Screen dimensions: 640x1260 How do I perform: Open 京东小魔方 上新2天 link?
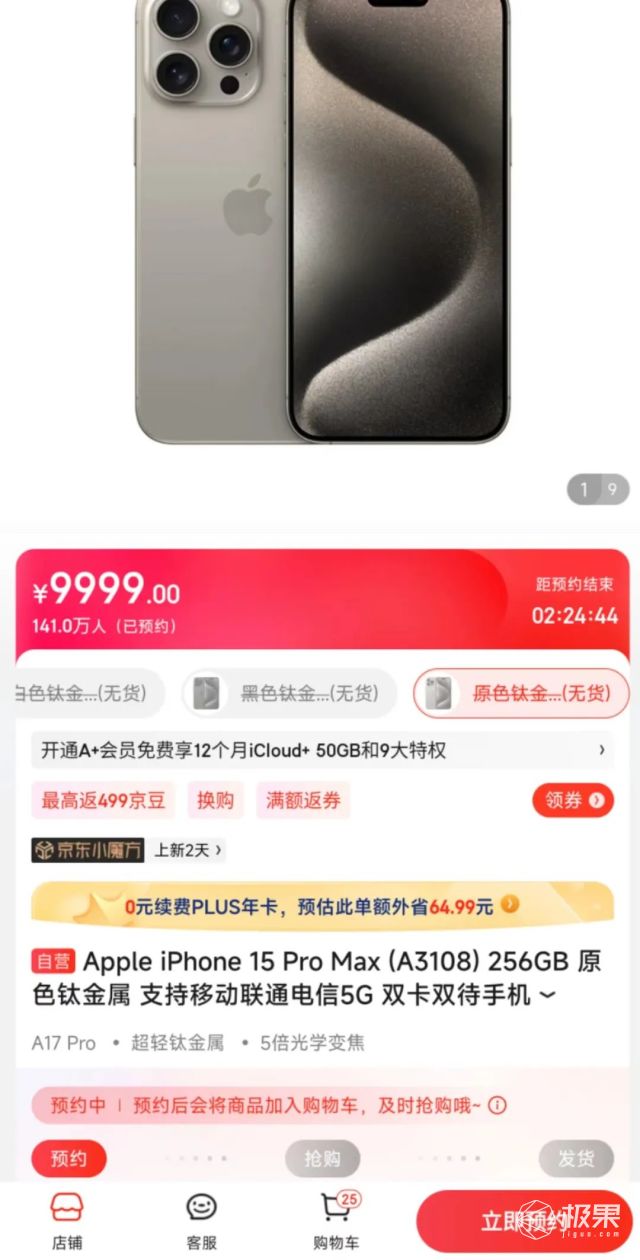[128, 850]
